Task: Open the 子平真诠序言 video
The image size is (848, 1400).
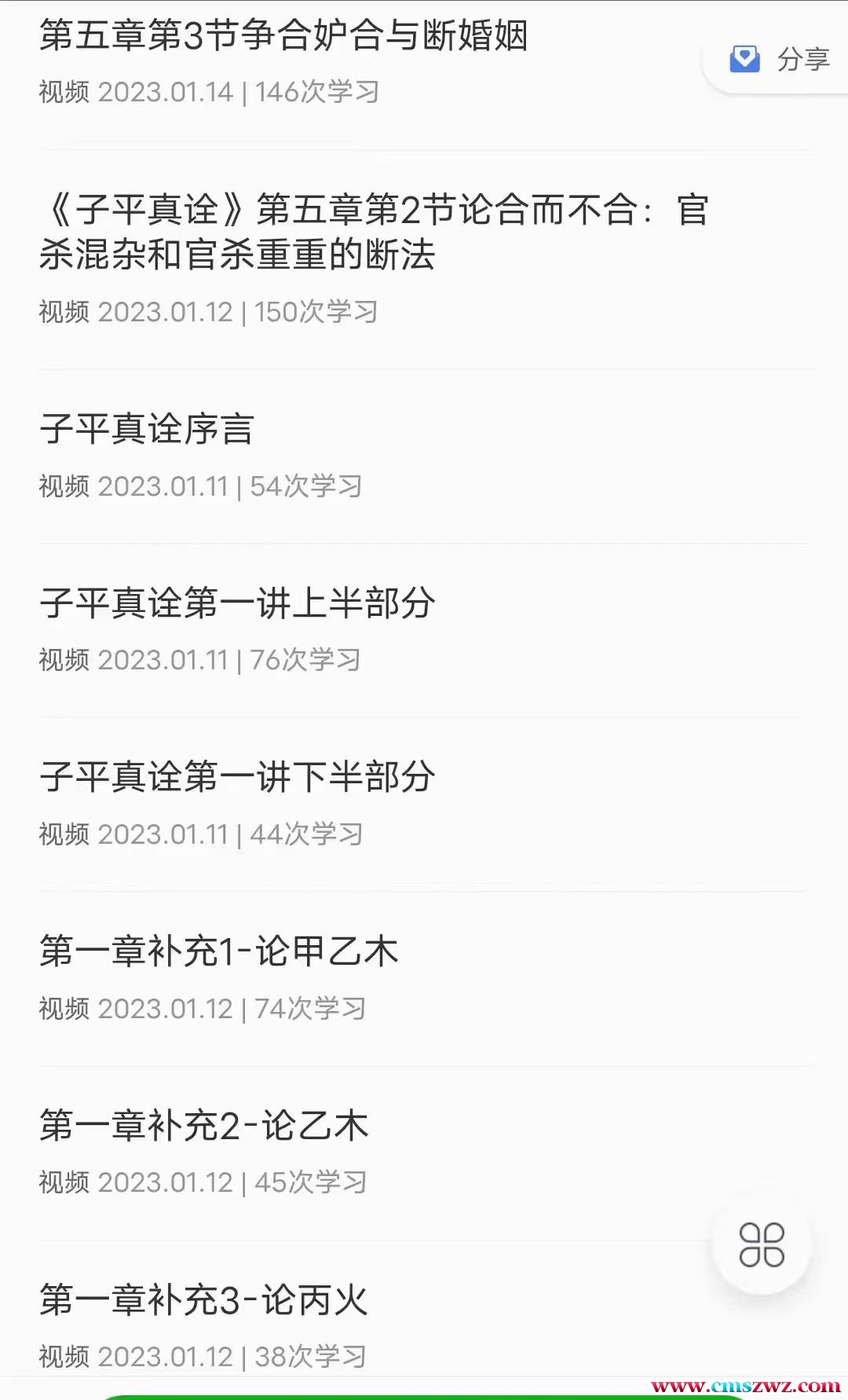Action: [x=147, y=430]
